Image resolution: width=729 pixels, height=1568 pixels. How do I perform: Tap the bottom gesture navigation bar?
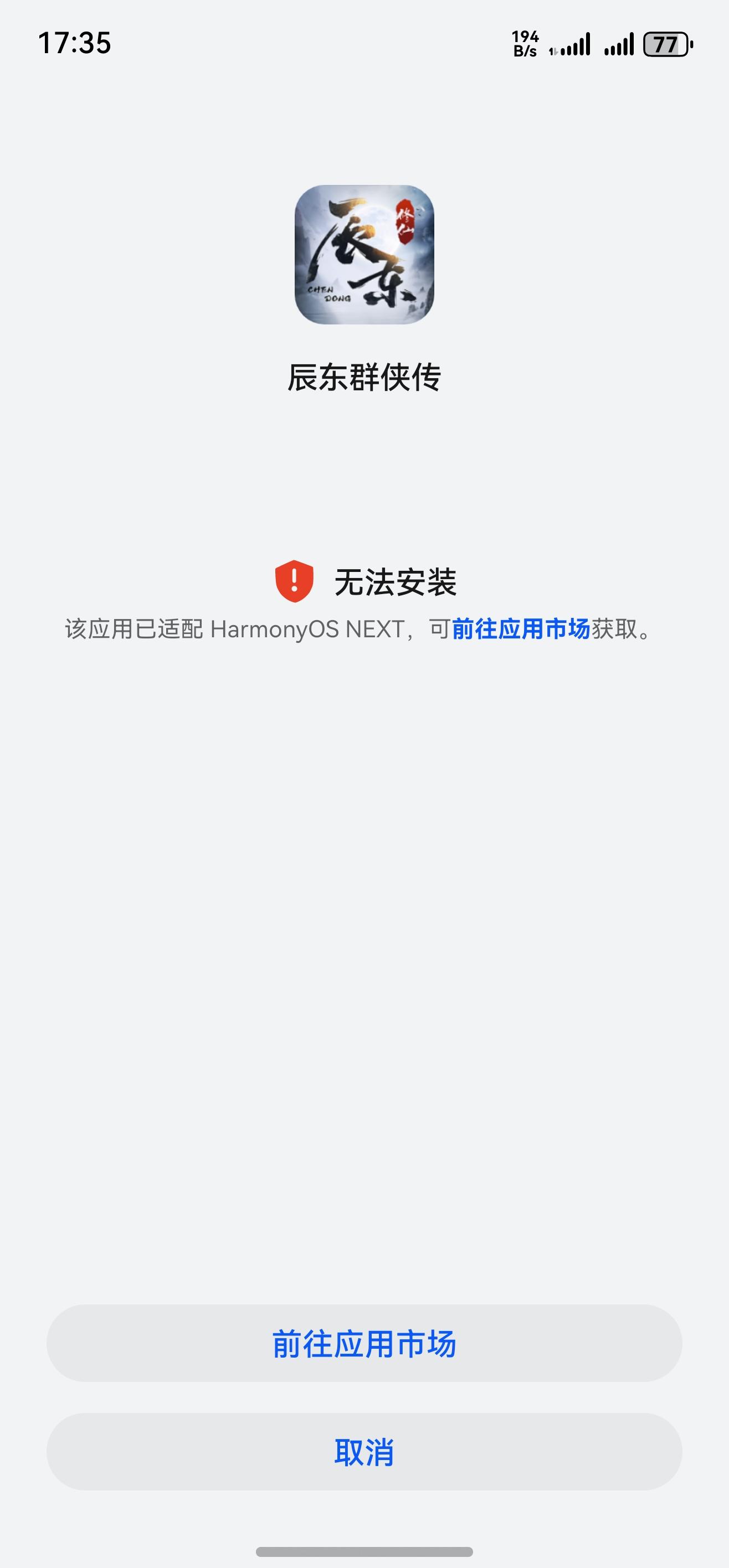tap(364, 1550)
